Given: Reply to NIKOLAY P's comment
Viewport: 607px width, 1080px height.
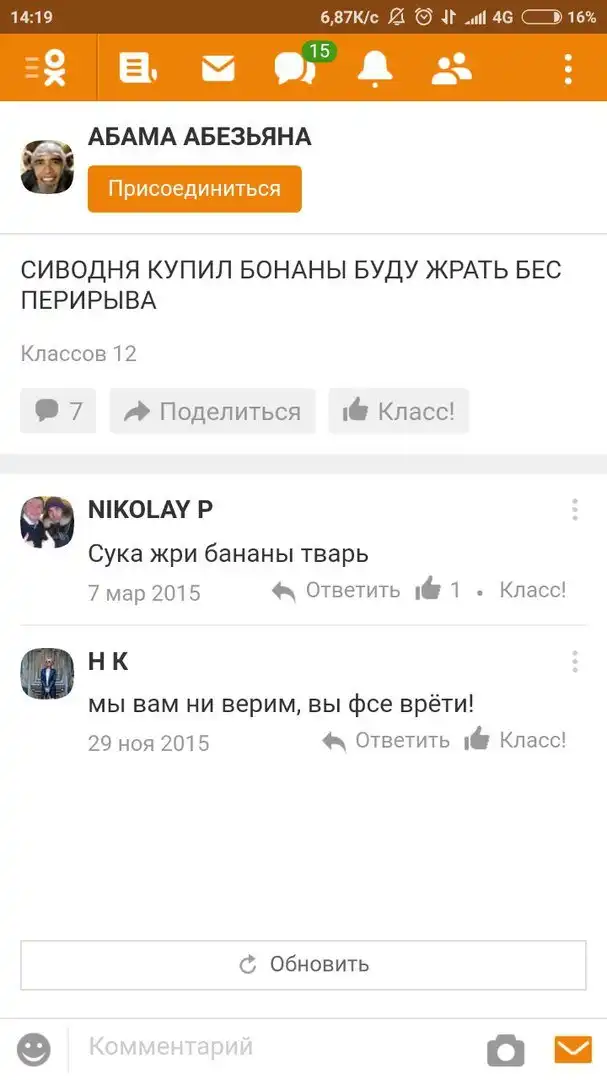Looking at the screenshot, I should point(336,591).
